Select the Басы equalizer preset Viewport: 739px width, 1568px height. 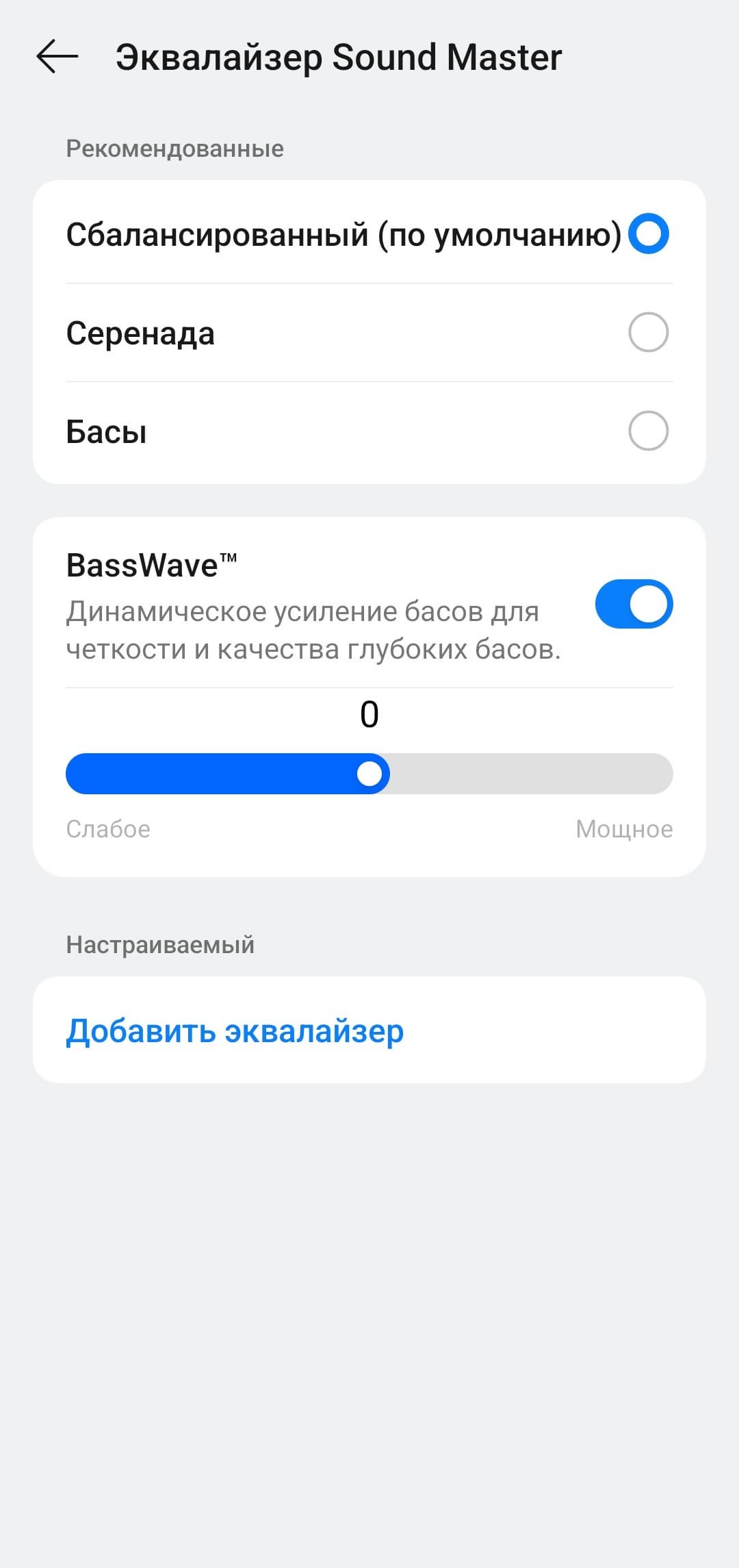[647, 431]
